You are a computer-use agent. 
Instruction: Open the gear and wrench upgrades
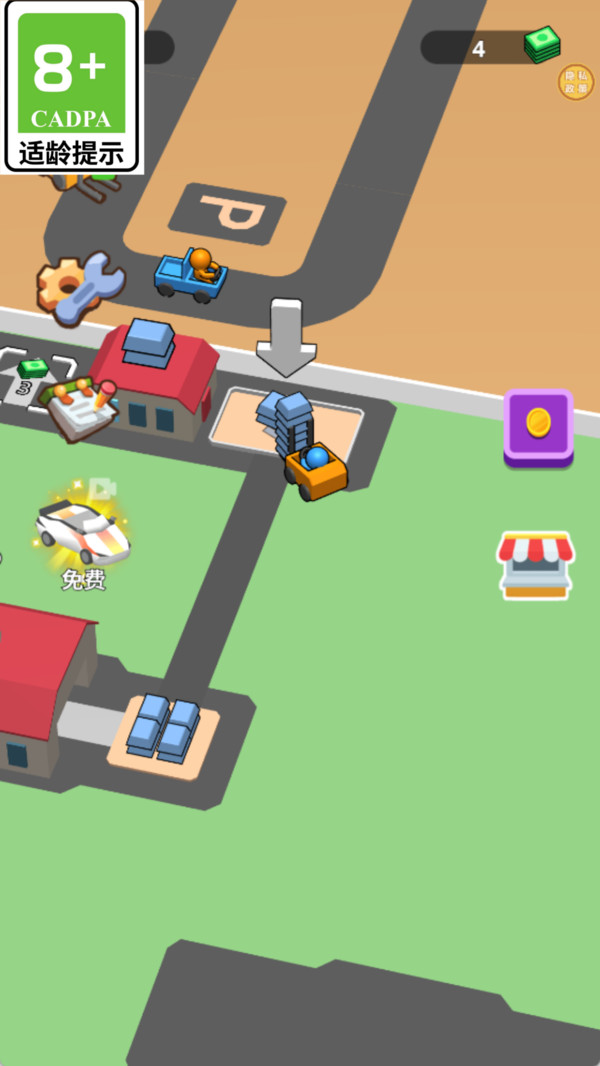click(x=80, y=287)
